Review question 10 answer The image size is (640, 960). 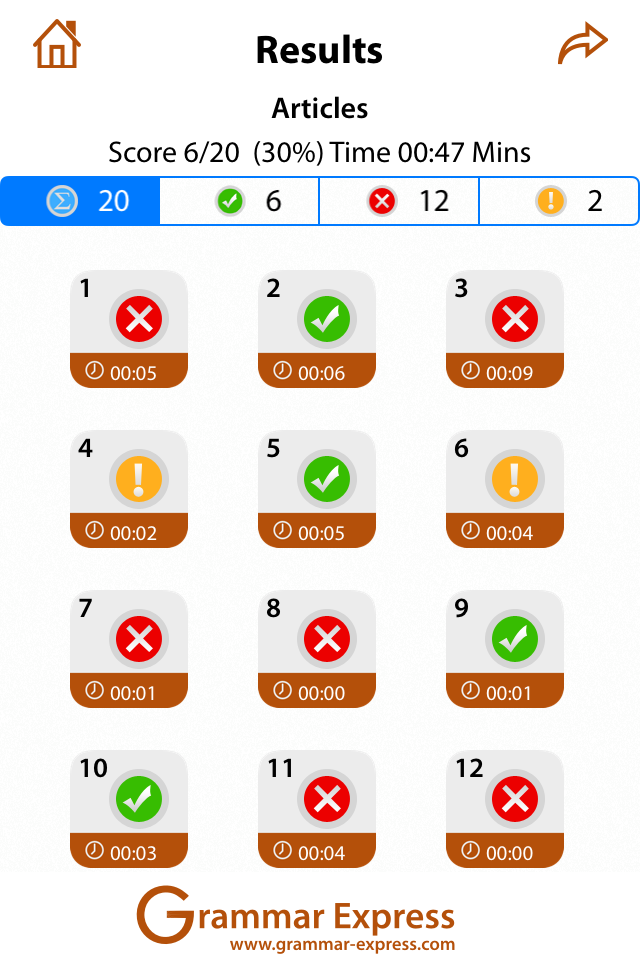coord(129,808)
